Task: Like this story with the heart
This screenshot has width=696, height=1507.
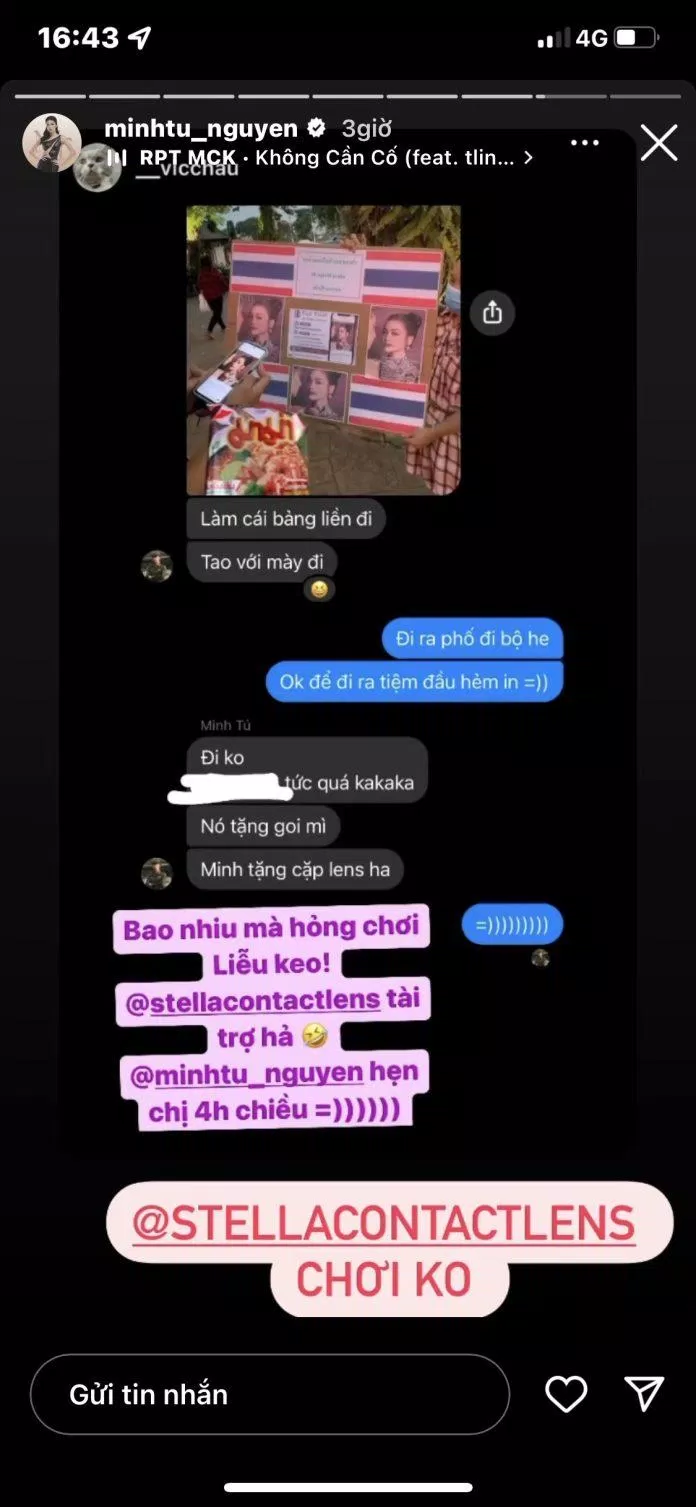Action: point(566,1394)
